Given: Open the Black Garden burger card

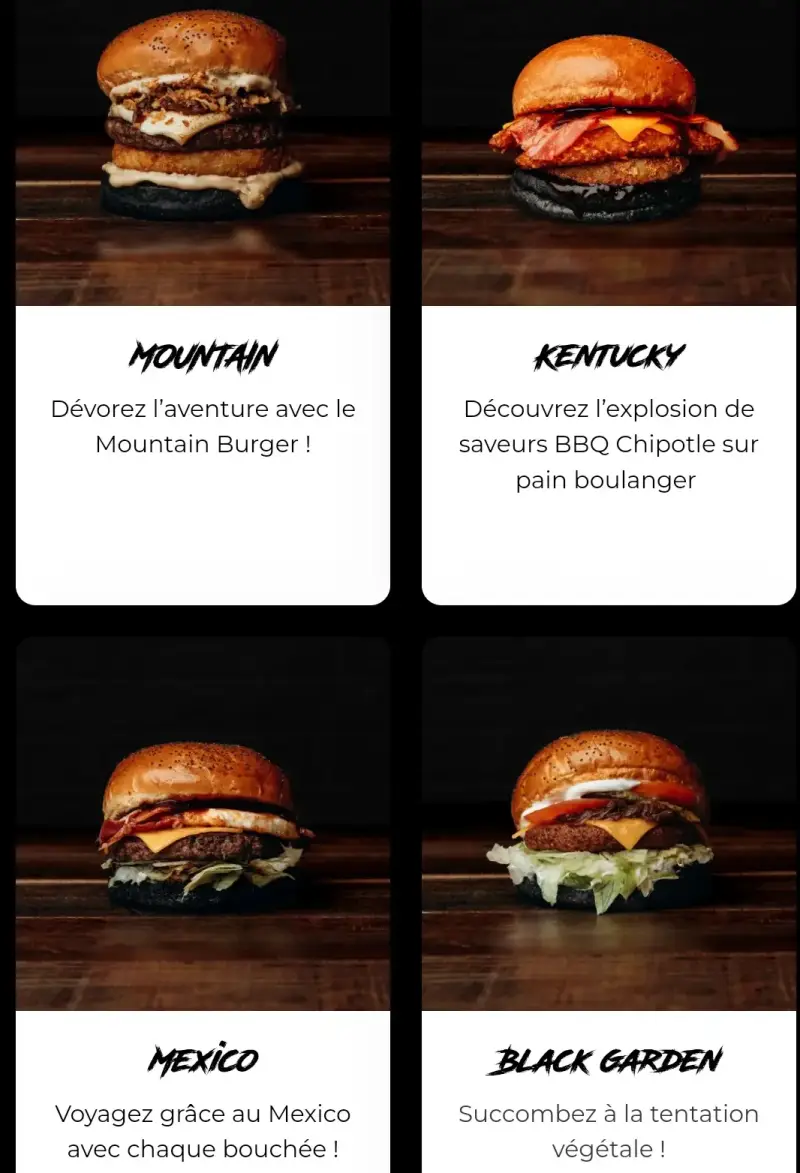Looking at the screenshot, I should [x=608, y=1059].
